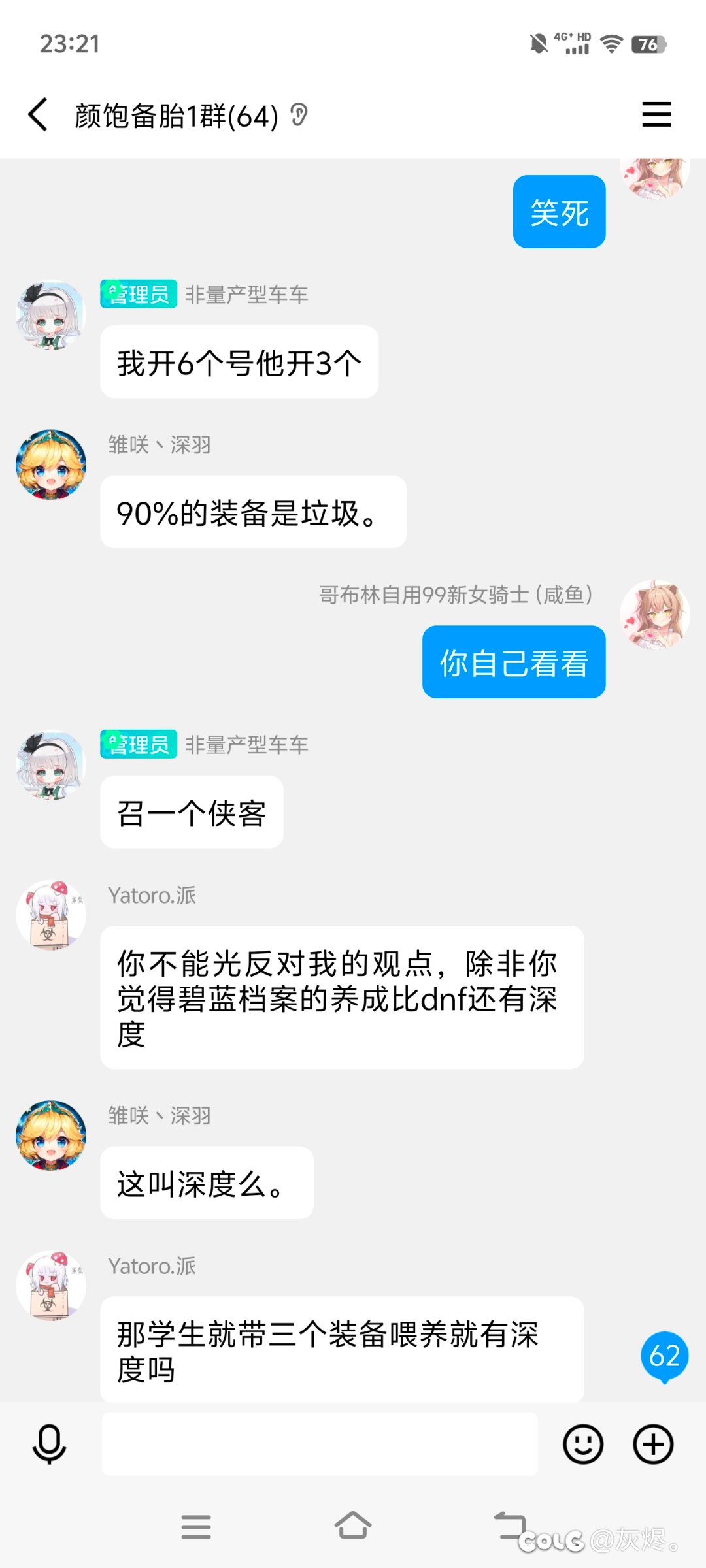Focus the message input field

point(320,1445)
